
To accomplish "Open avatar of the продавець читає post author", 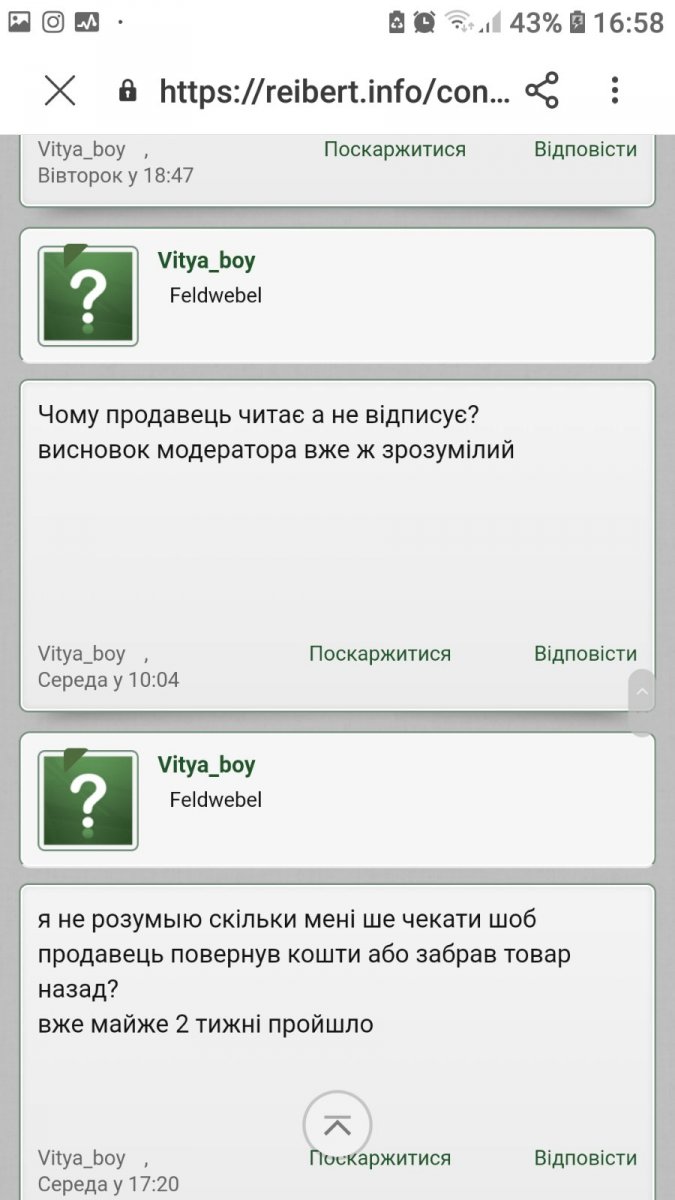I will pyautogui.click(x=88, y=296).
